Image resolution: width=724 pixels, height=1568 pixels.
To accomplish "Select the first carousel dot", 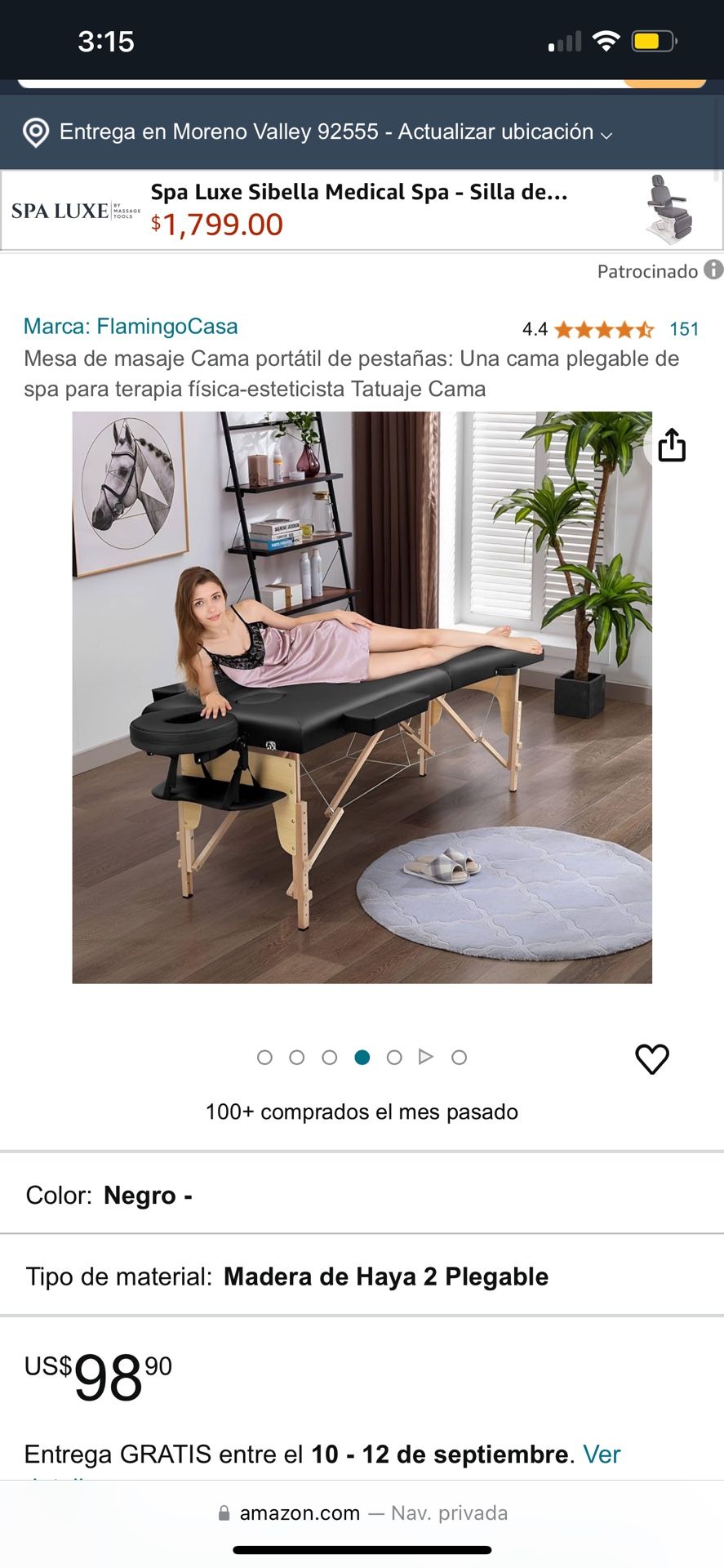I will pos(264,1056).
